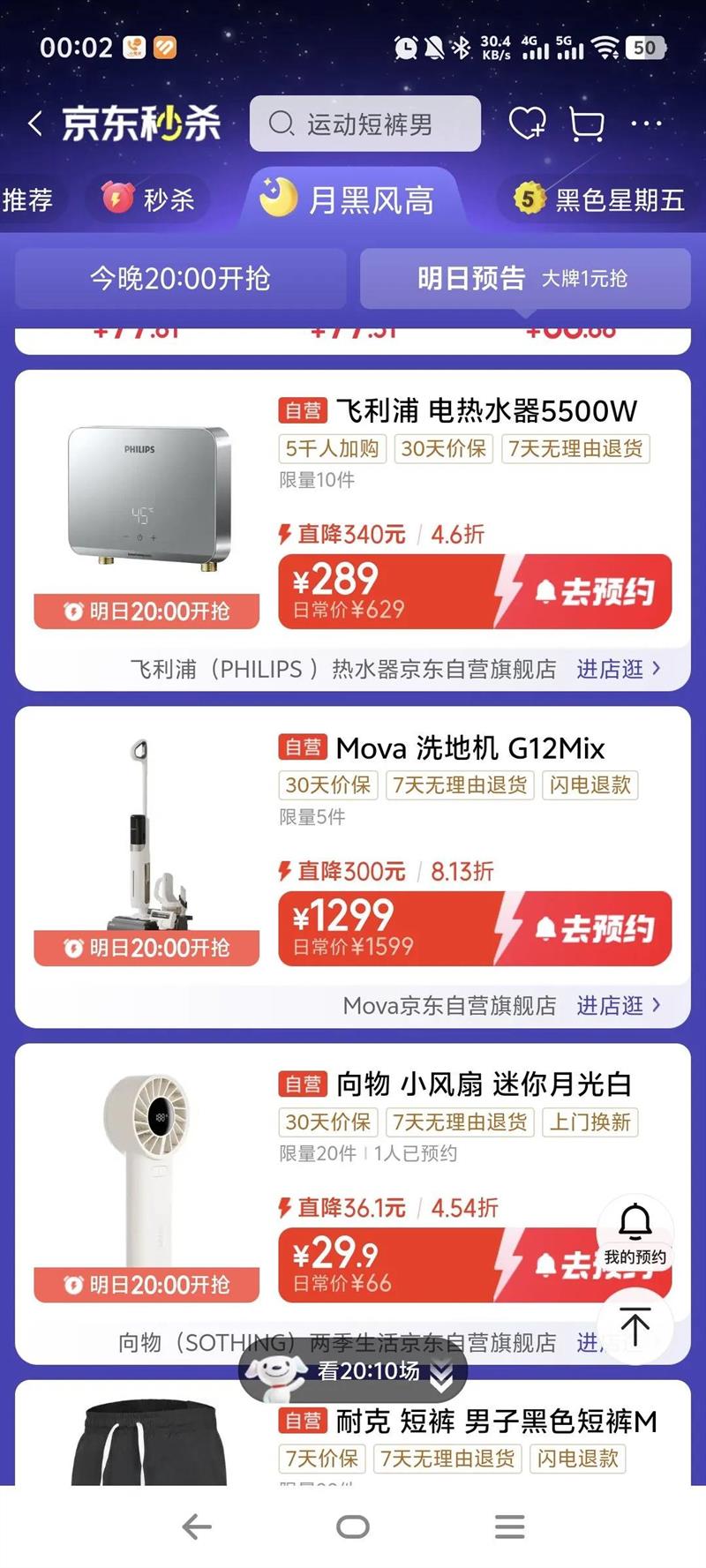Switch to the 黑色星期五 tab
706x1568 pixels.
pyautogui.click(x=600, y=199)
